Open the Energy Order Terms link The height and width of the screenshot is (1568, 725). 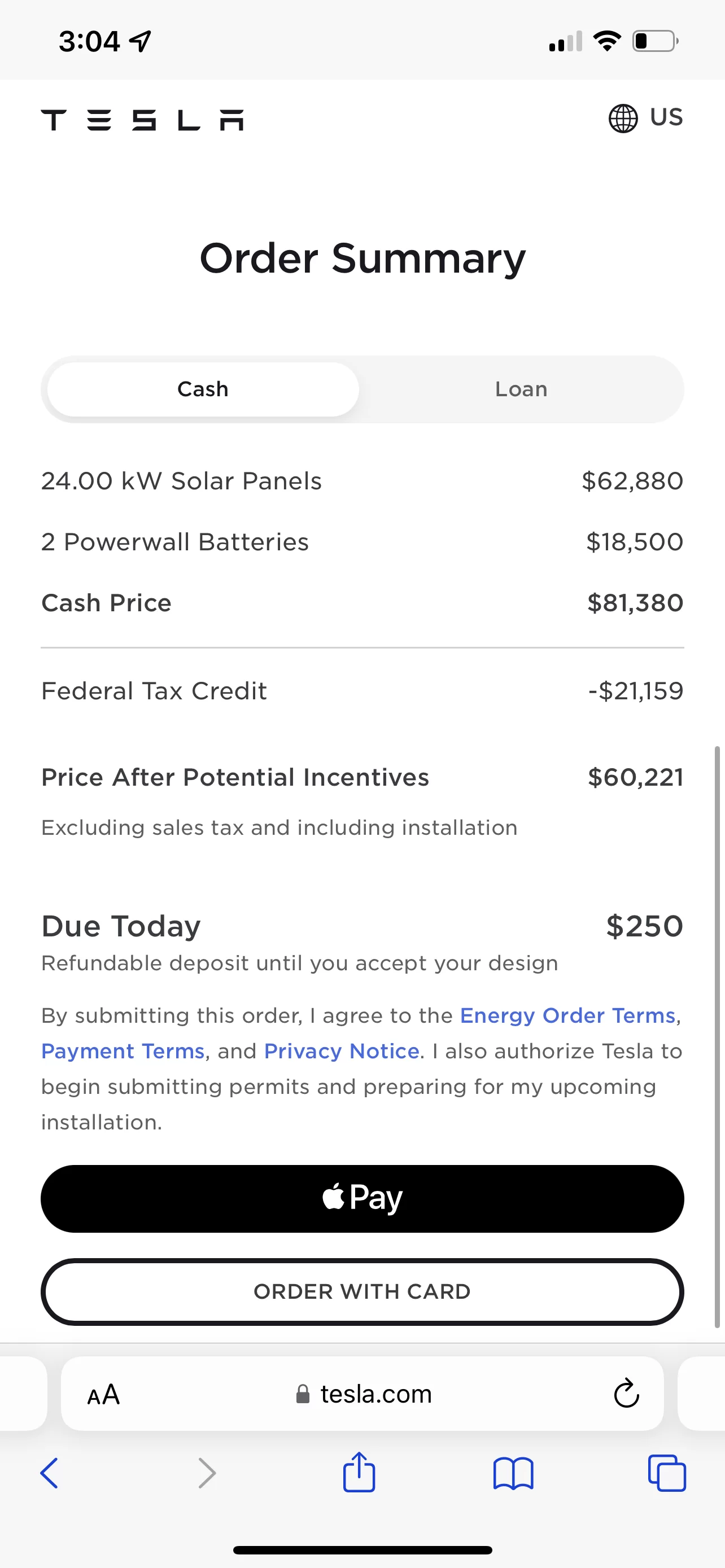(x=568, y=1015)
